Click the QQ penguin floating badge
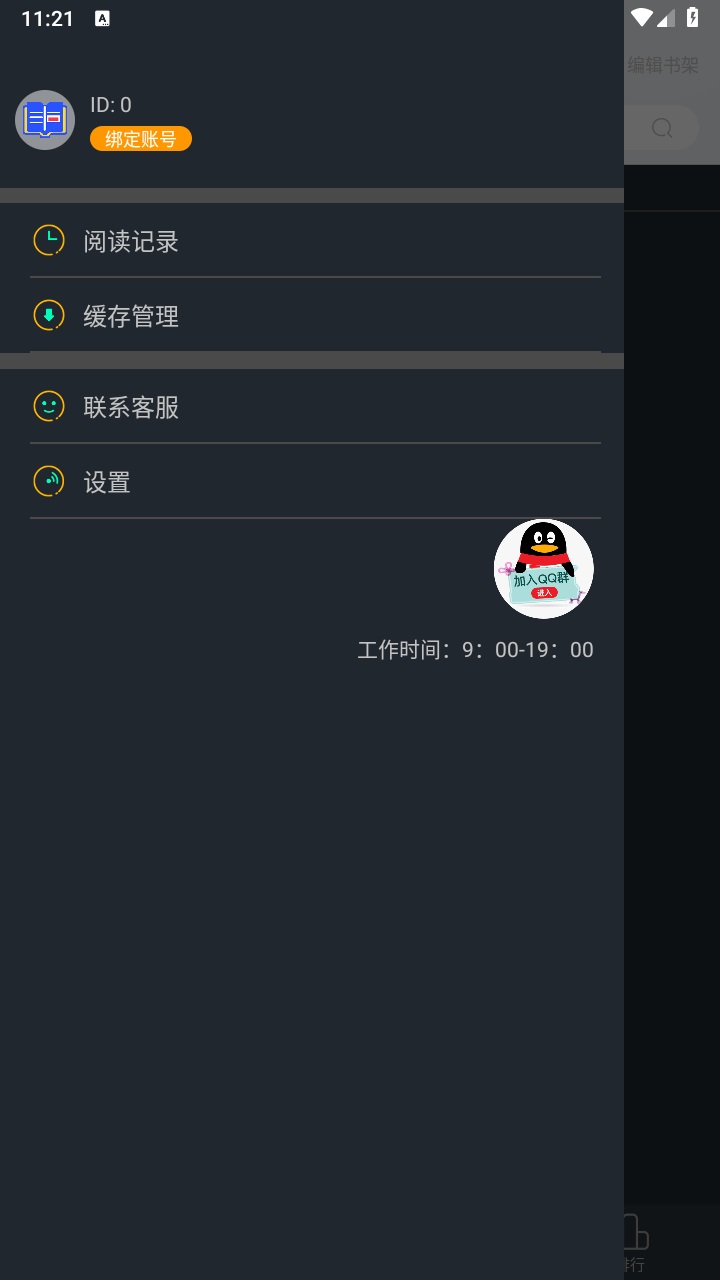The image size is (720, 1280). [544, 568]
